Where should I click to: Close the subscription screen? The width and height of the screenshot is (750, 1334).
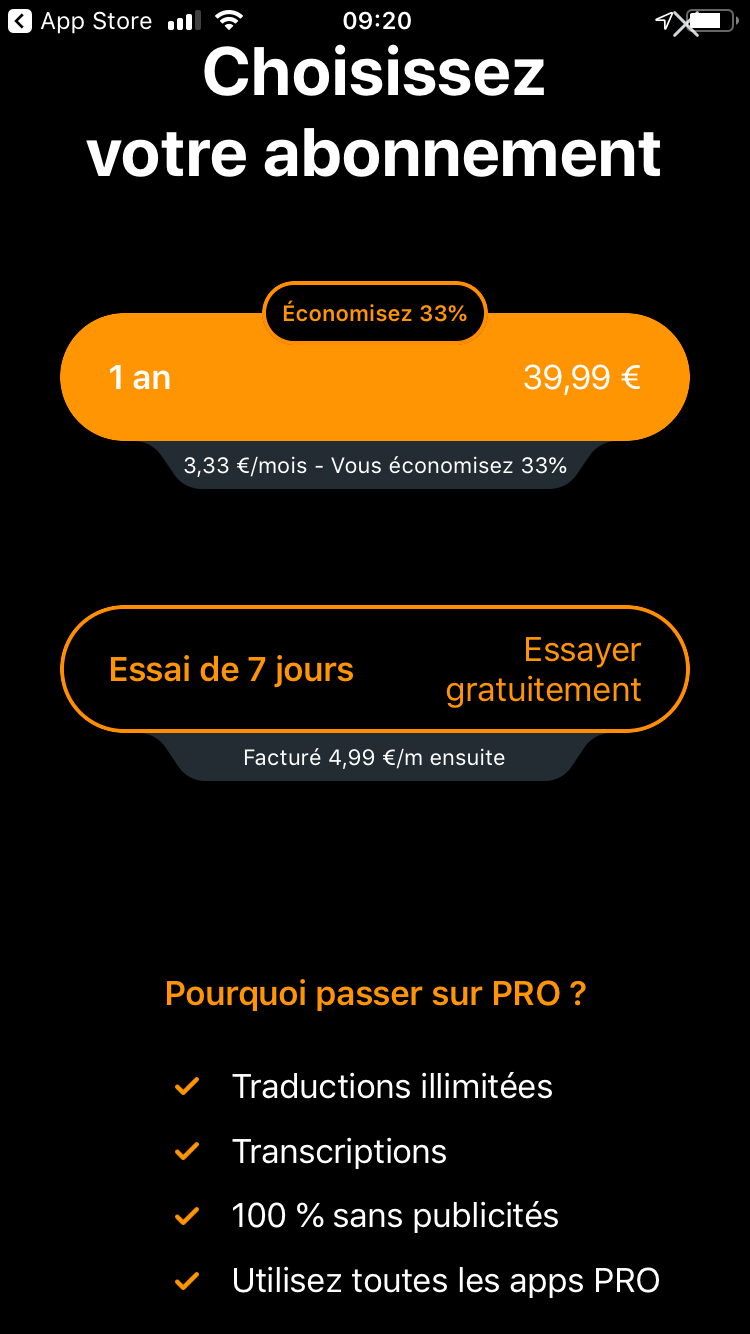pos(686,26)
